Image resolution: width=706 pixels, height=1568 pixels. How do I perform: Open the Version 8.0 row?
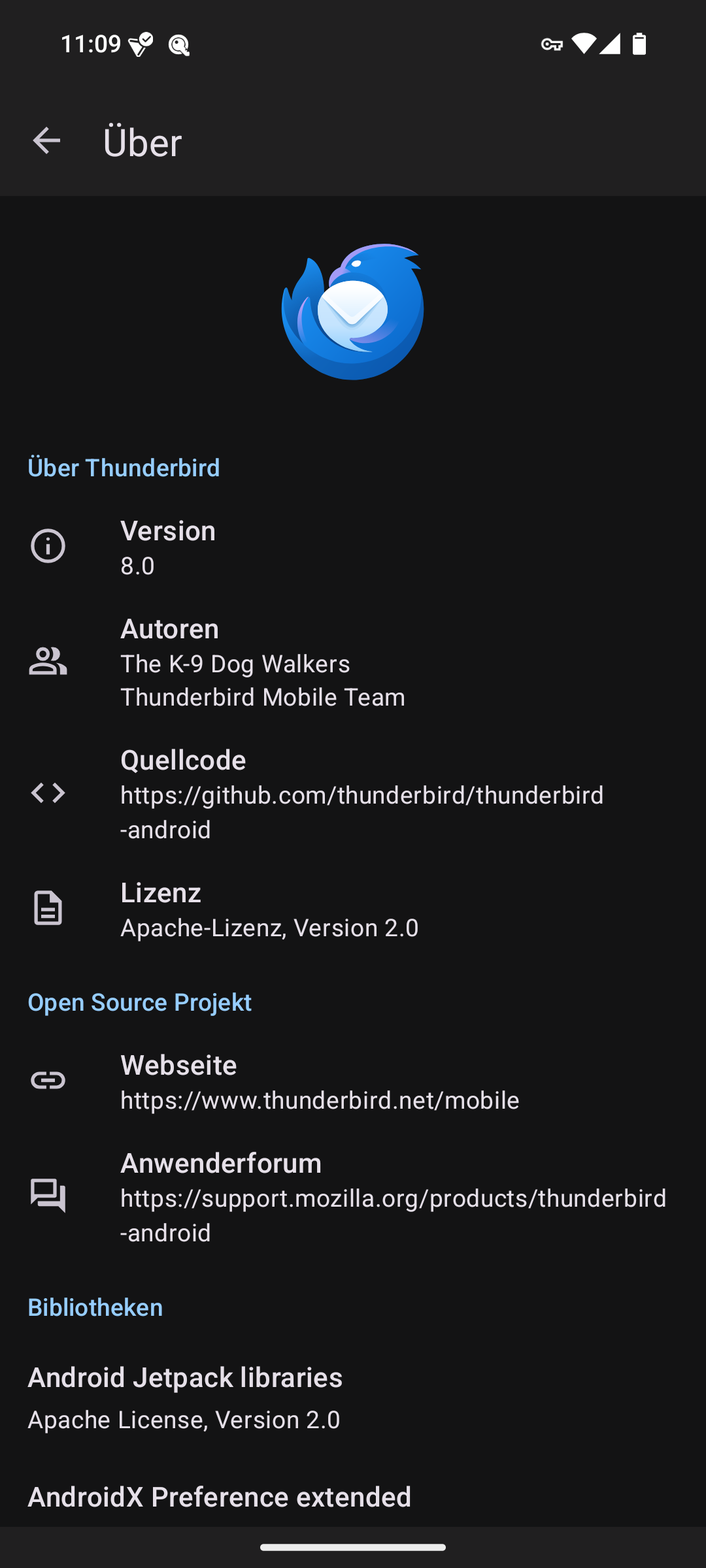(353, 547)
